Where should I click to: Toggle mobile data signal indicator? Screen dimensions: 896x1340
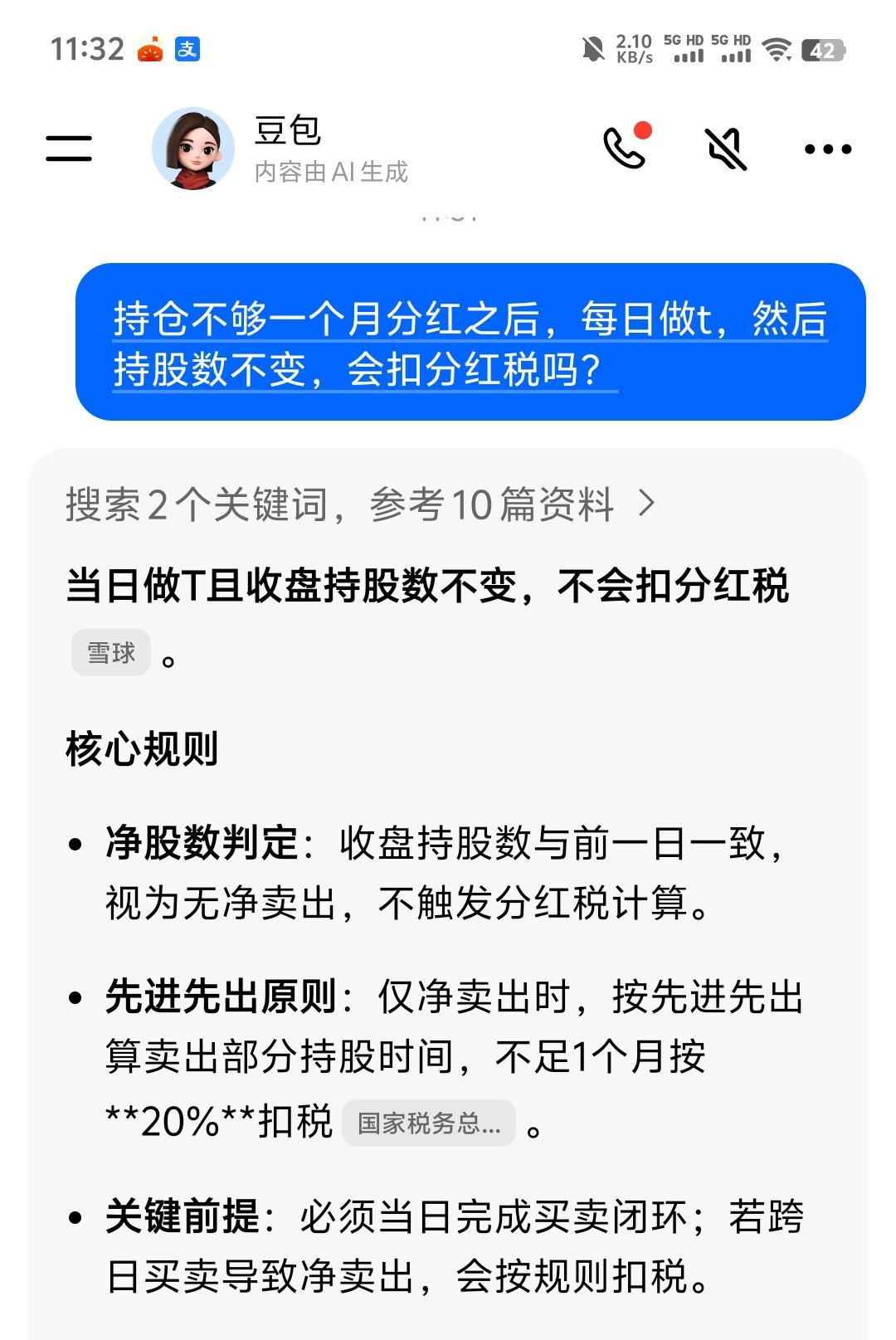[689, 50]
